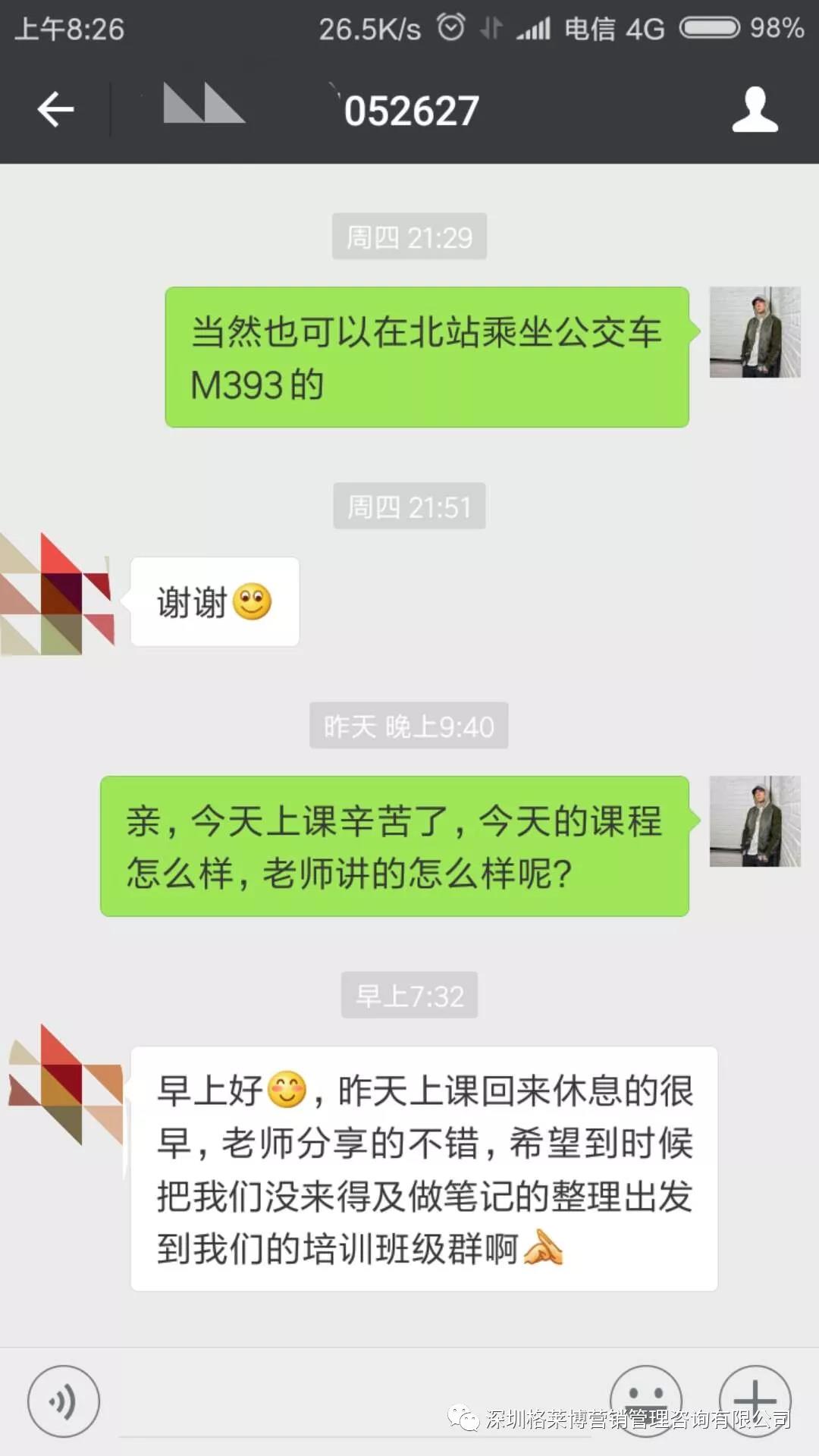819x1456 pixels.
Task: Open my avatar beside the M393 message
Action: click(x=755, y=332)
